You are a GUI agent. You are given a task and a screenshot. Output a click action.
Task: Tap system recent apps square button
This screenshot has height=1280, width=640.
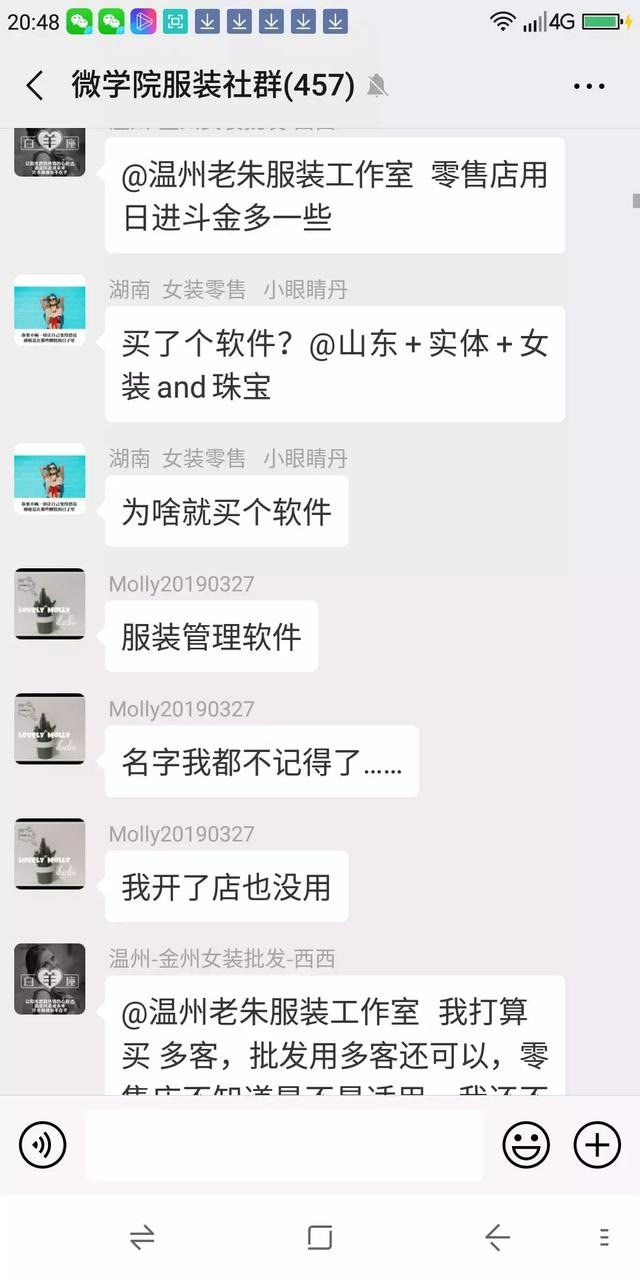320,1238
